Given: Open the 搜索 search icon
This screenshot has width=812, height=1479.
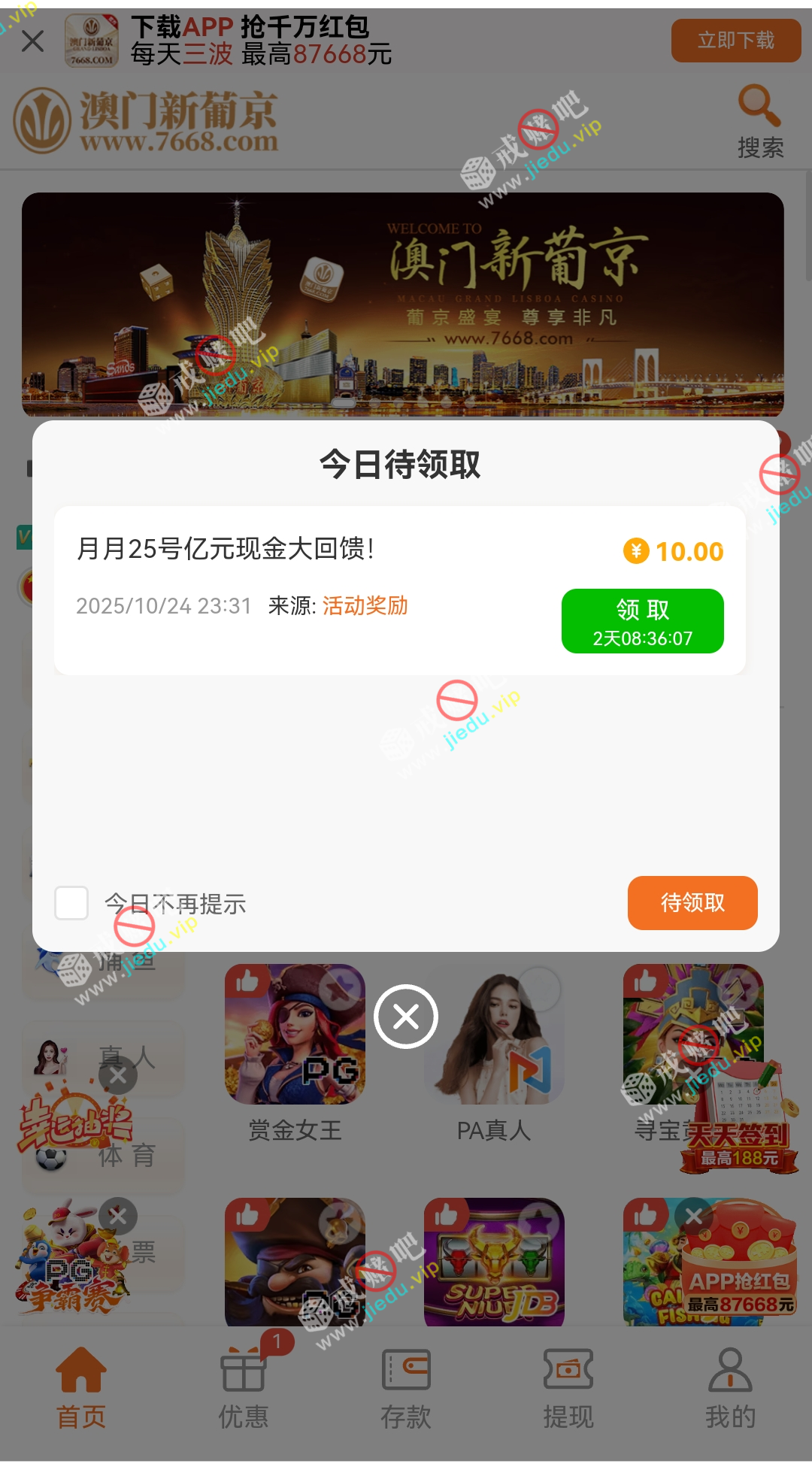Looking at the screenshot, I should 759,121.
